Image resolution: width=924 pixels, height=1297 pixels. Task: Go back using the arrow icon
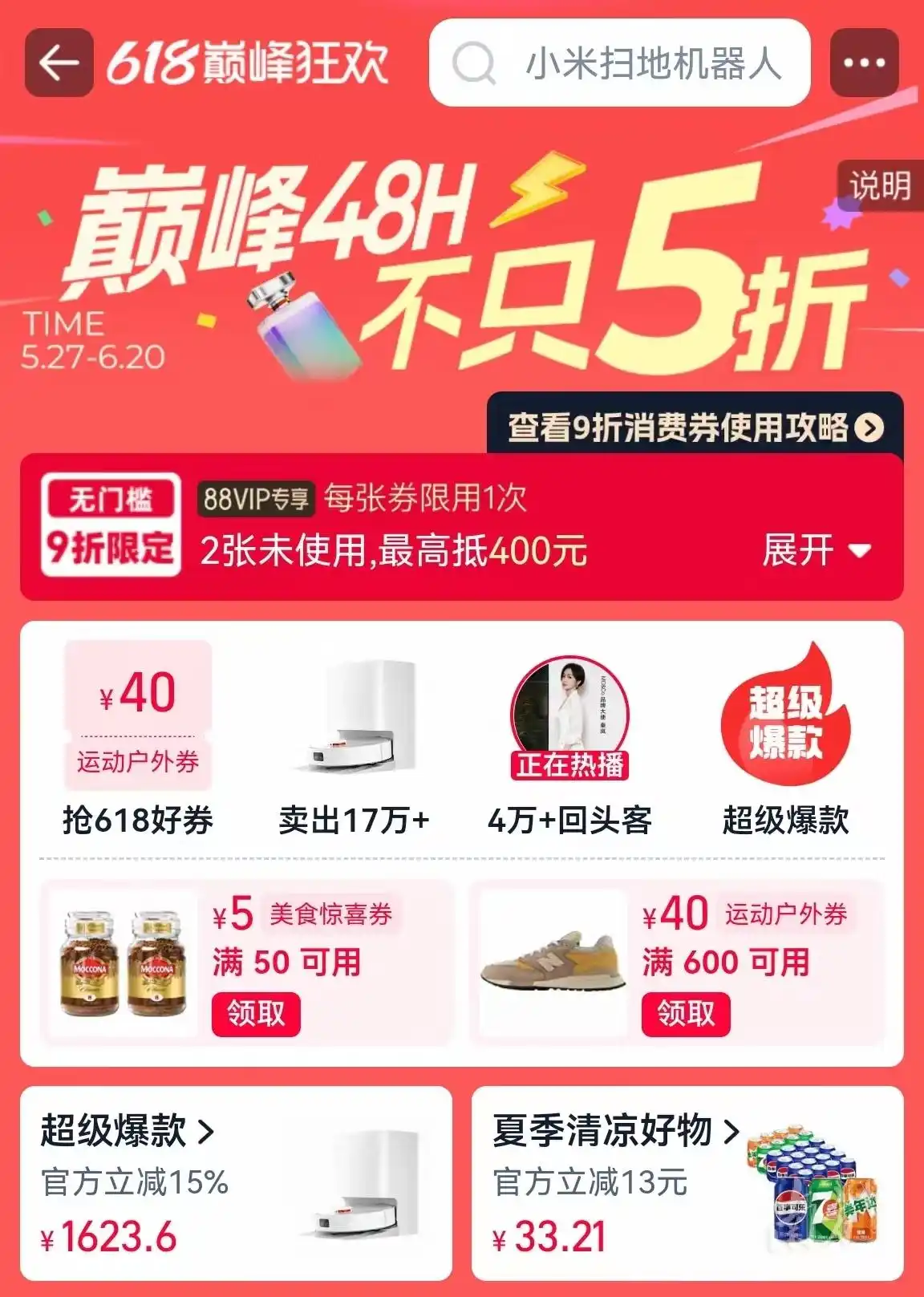pos(59,63)
